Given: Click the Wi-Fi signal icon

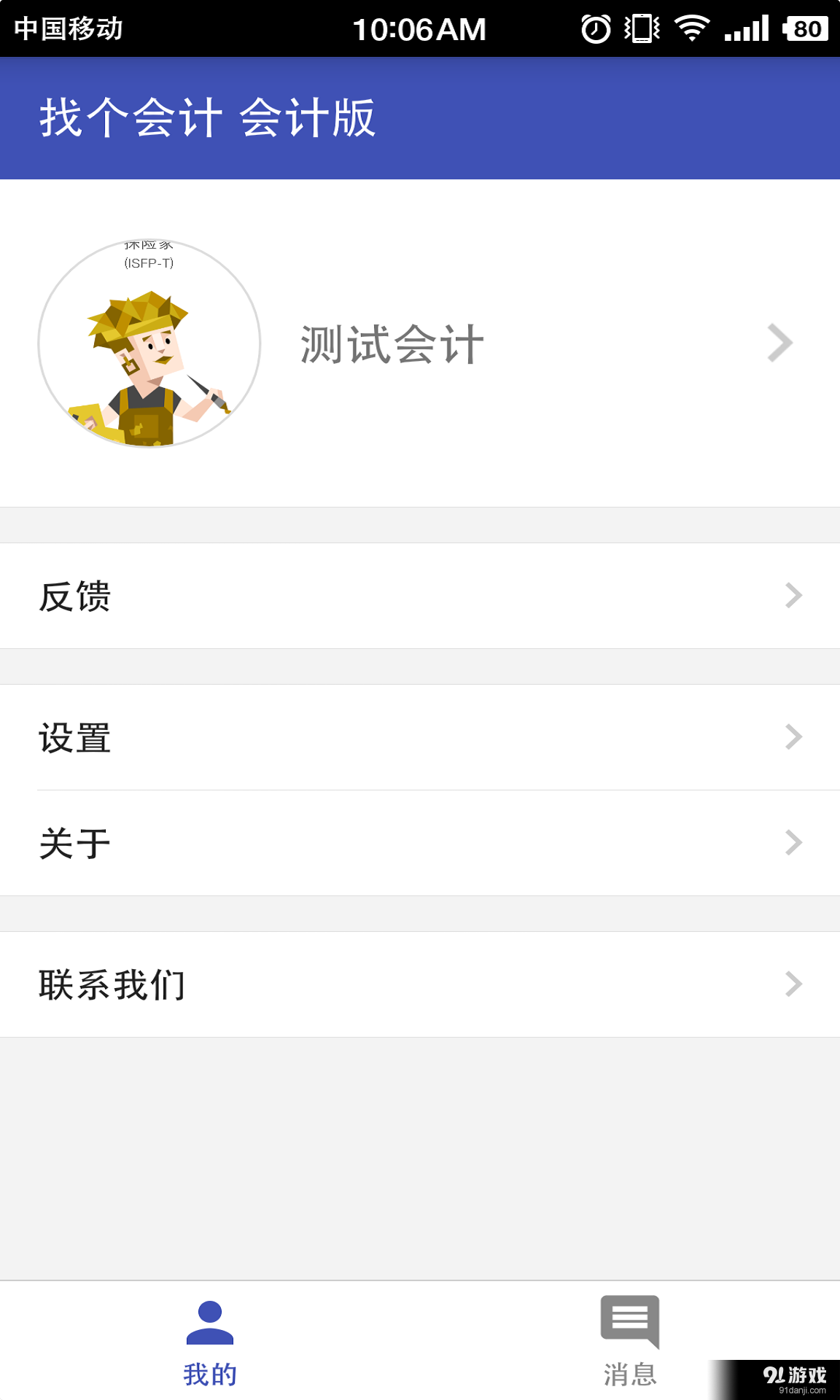Looking at the screenshot, I should pos(691,28).
